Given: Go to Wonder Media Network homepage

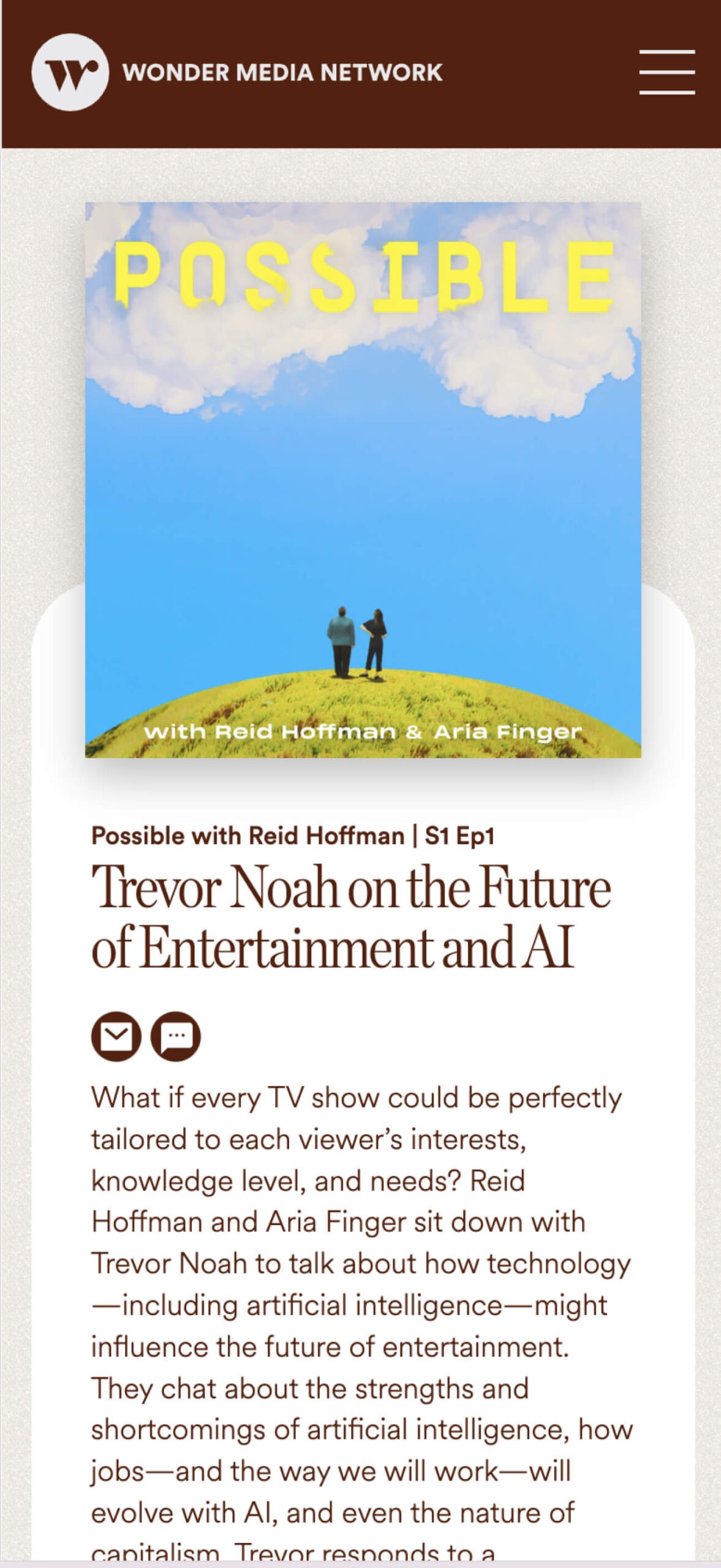Looking at the screenshot, I should click(236, 72).
